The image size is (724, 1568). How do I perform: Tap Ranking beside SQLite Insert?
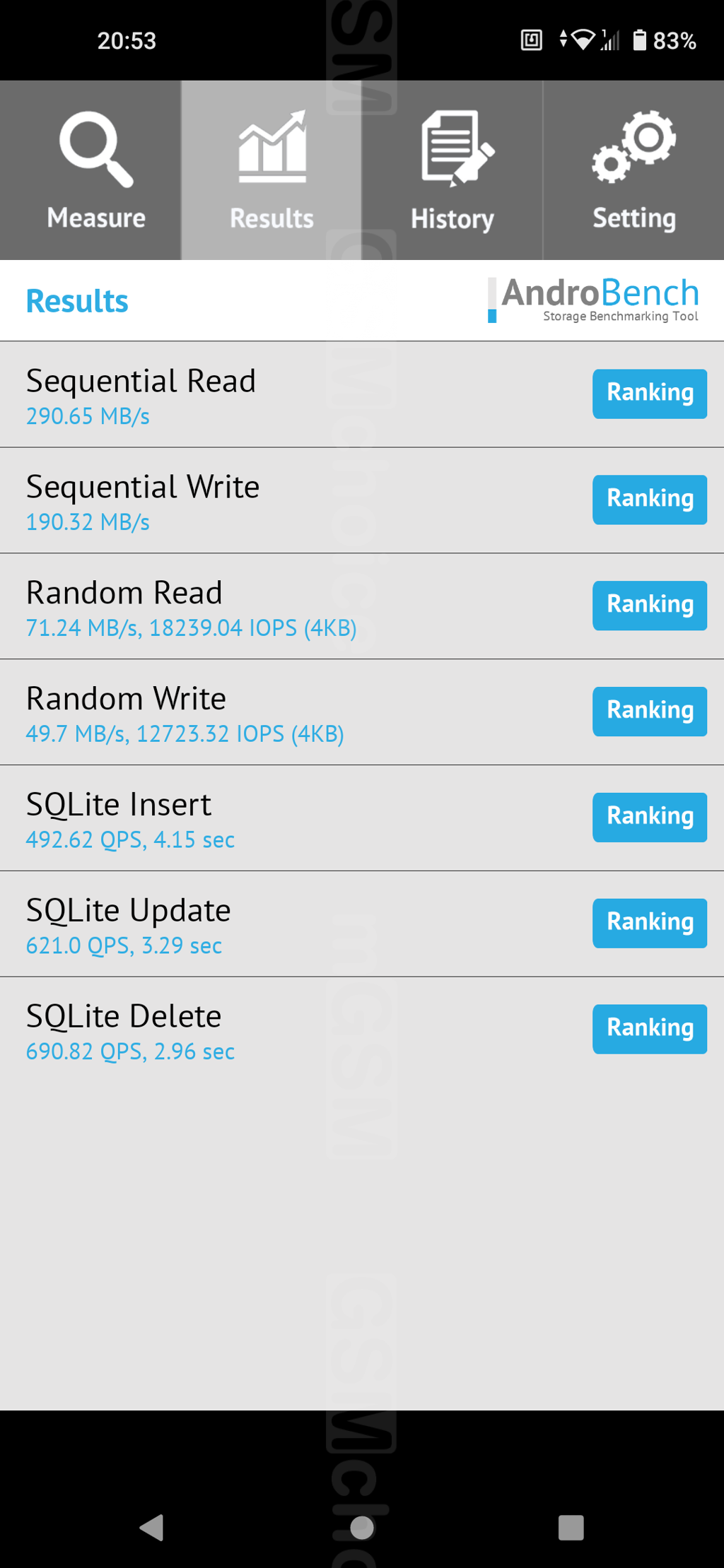point(650,818)
